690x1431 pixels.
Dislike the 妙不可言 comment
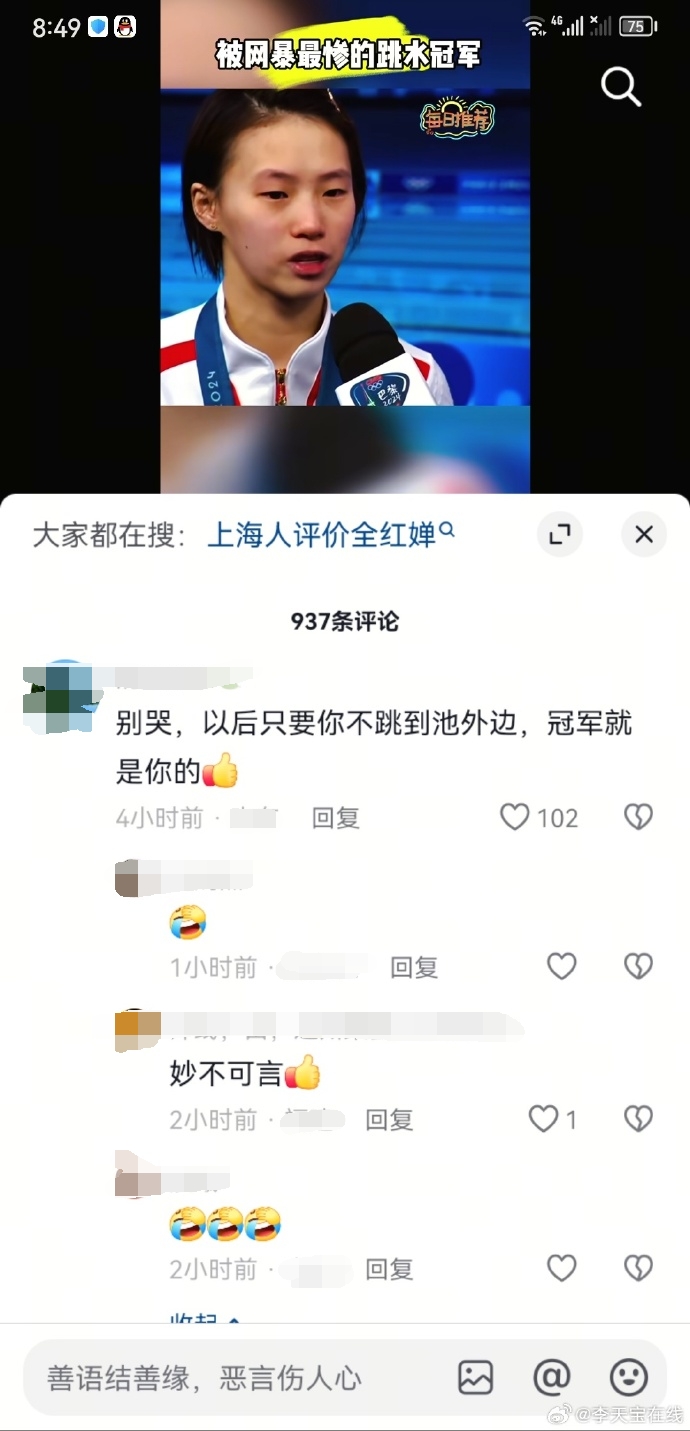point(638,1119)
